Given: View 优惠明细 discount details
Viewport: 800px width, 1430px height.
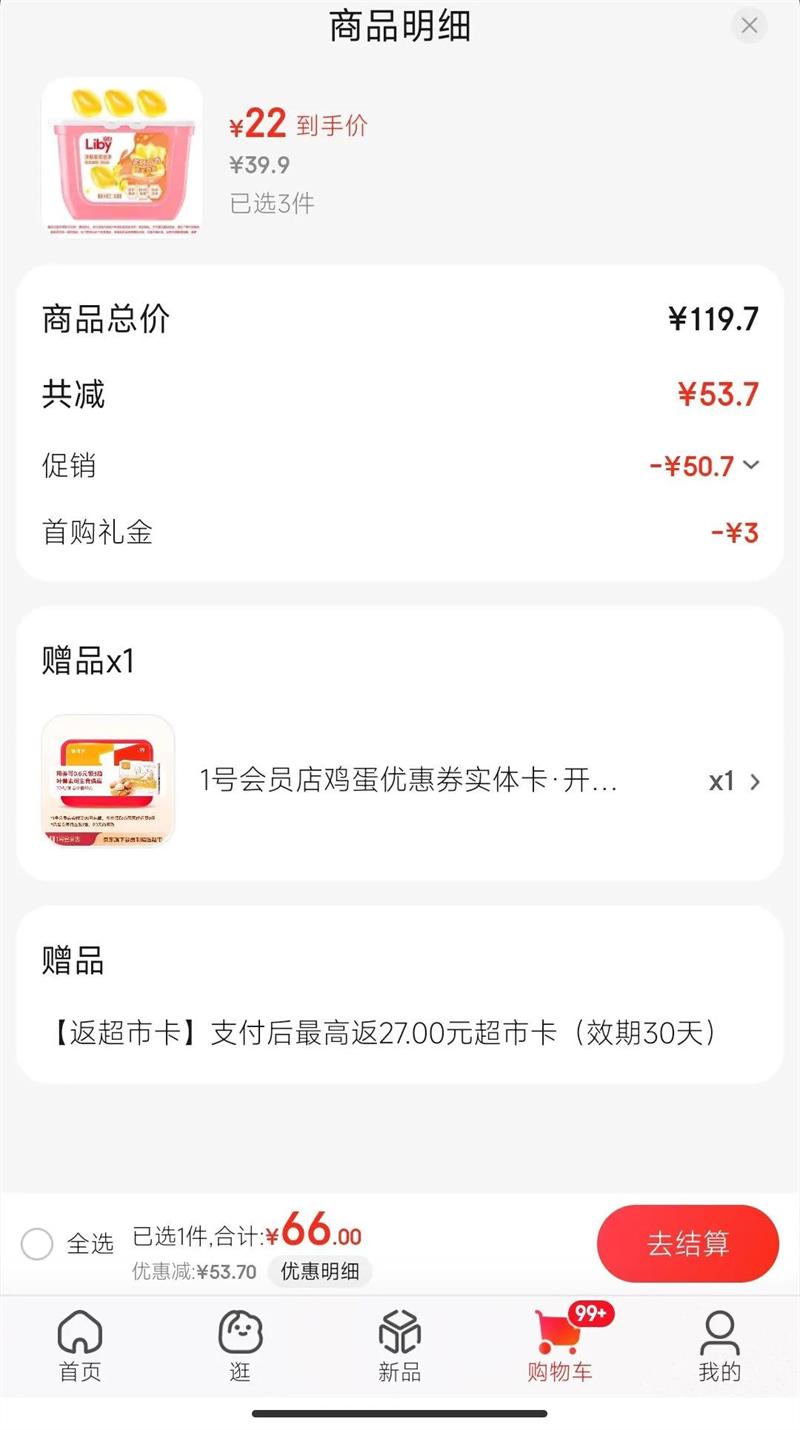Looking at the screenshot, I should 319,1272.
